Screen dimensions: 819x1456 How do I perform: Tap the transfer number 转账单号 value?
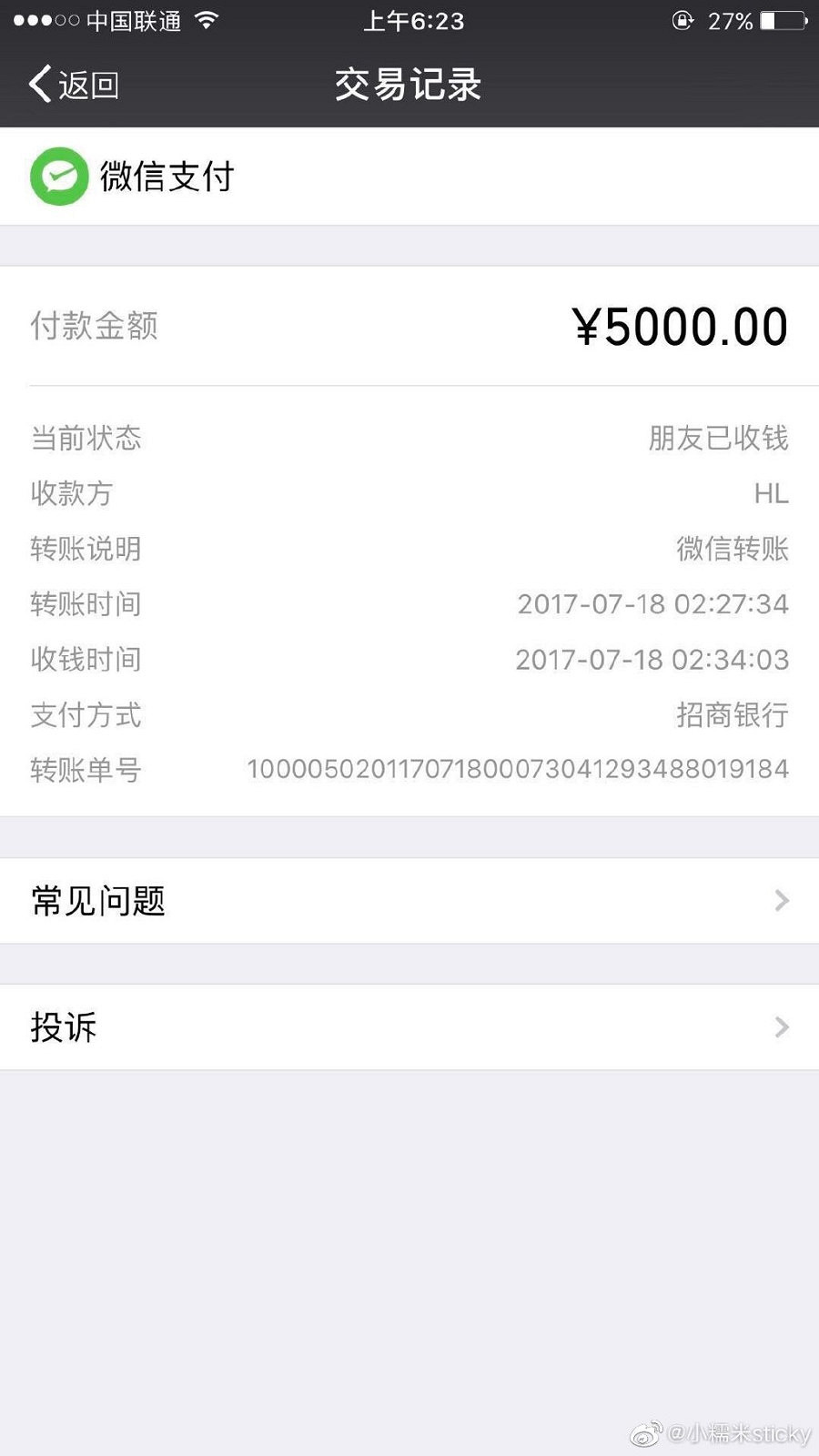click(x=519, y=769)
